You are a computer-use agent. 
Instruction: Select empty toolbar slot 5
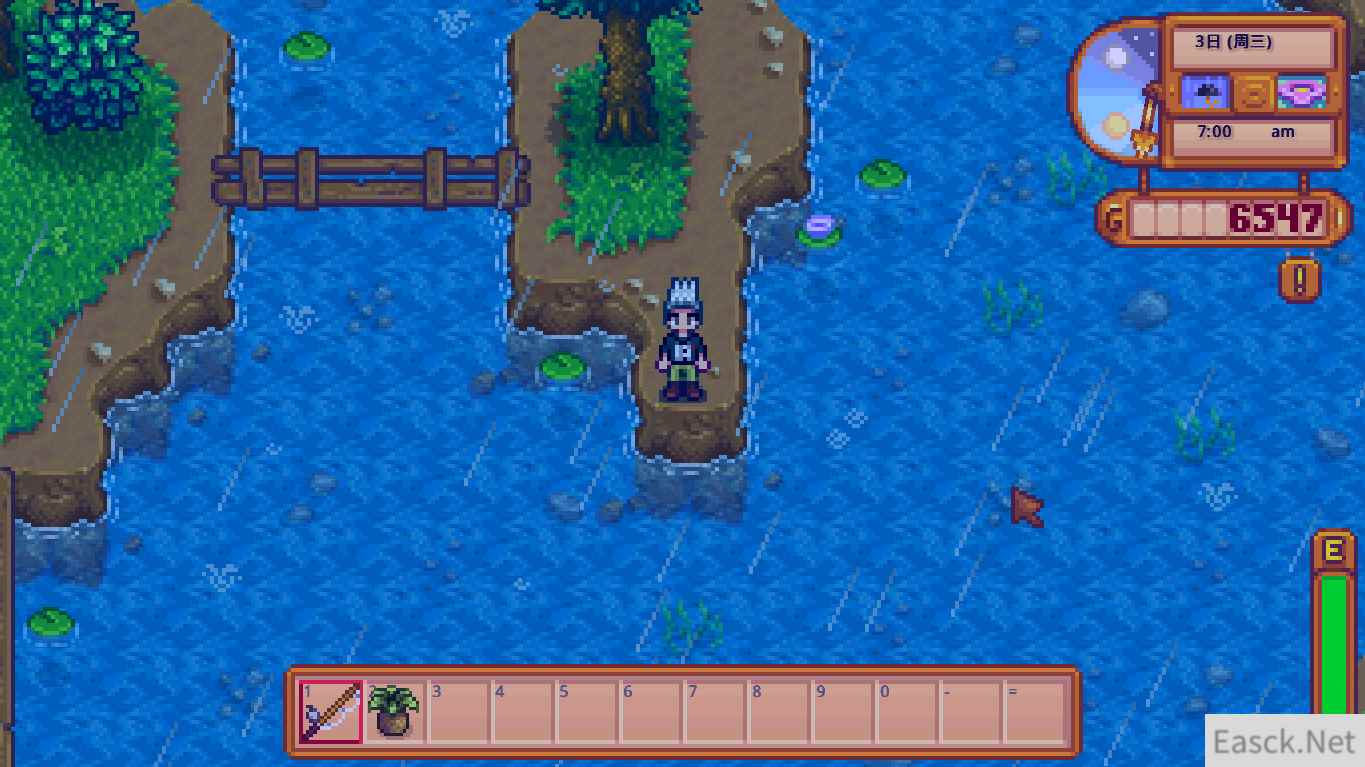pyautogui.click(x=586, y=712)
